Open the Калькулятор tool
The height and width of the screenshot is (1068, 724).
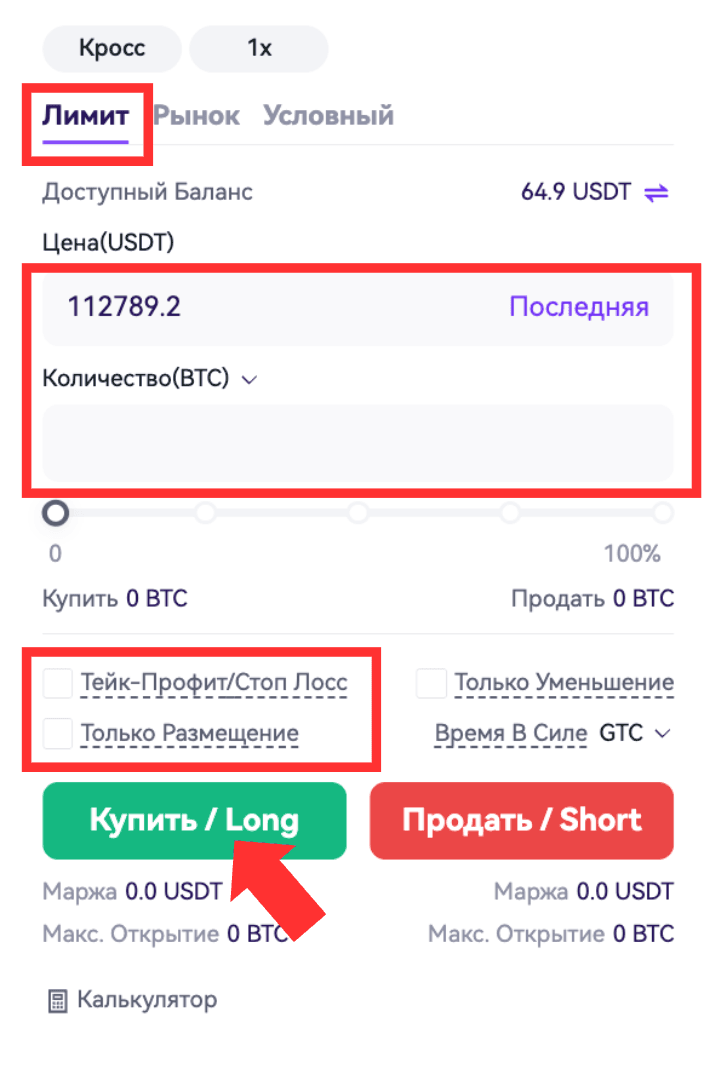click(132, 999)
